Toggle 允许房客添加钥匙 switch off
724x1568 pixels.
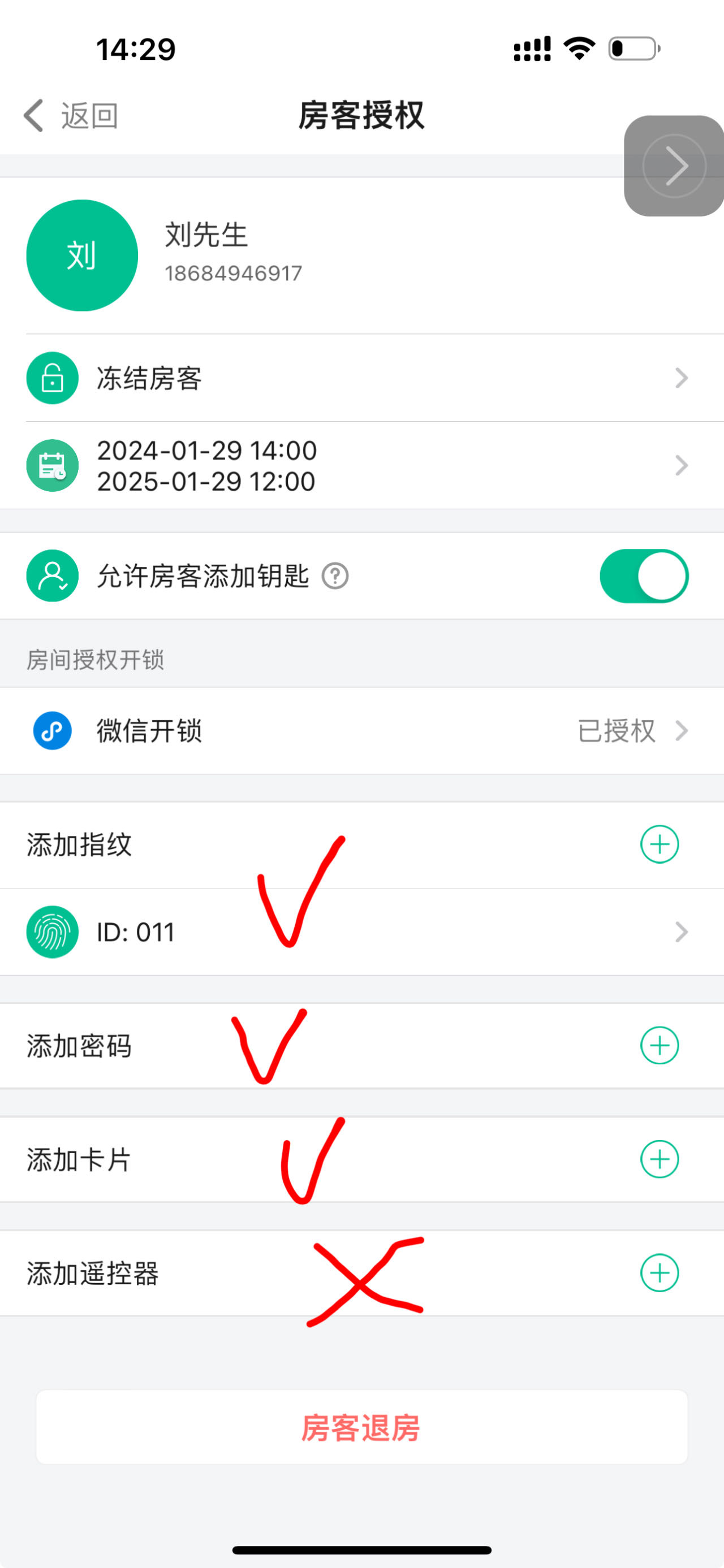(644, 576)
